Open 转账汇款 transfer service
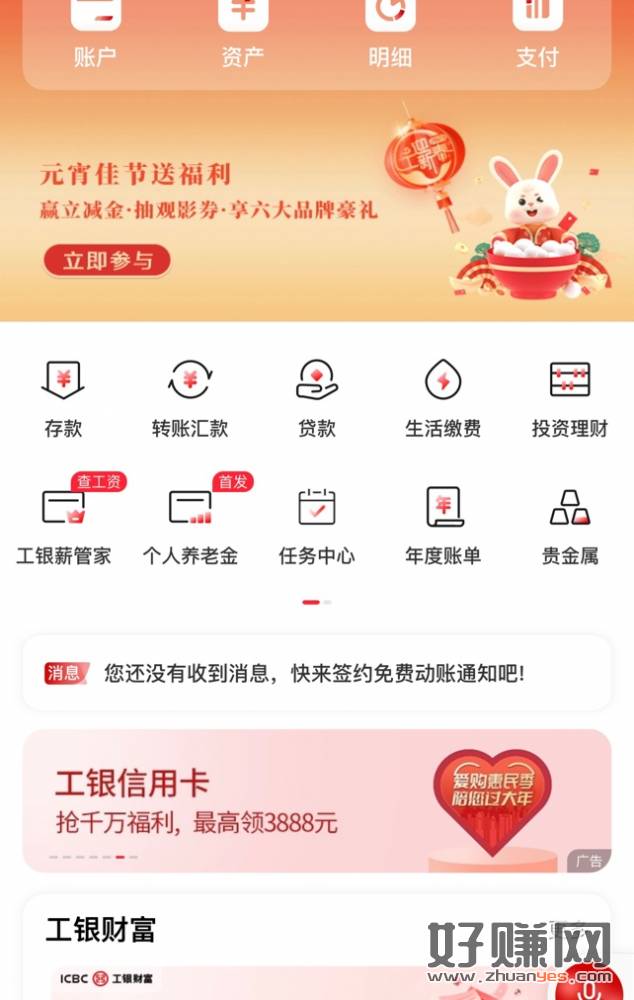Screen dimensions: 634x1000 click(190, 399)
